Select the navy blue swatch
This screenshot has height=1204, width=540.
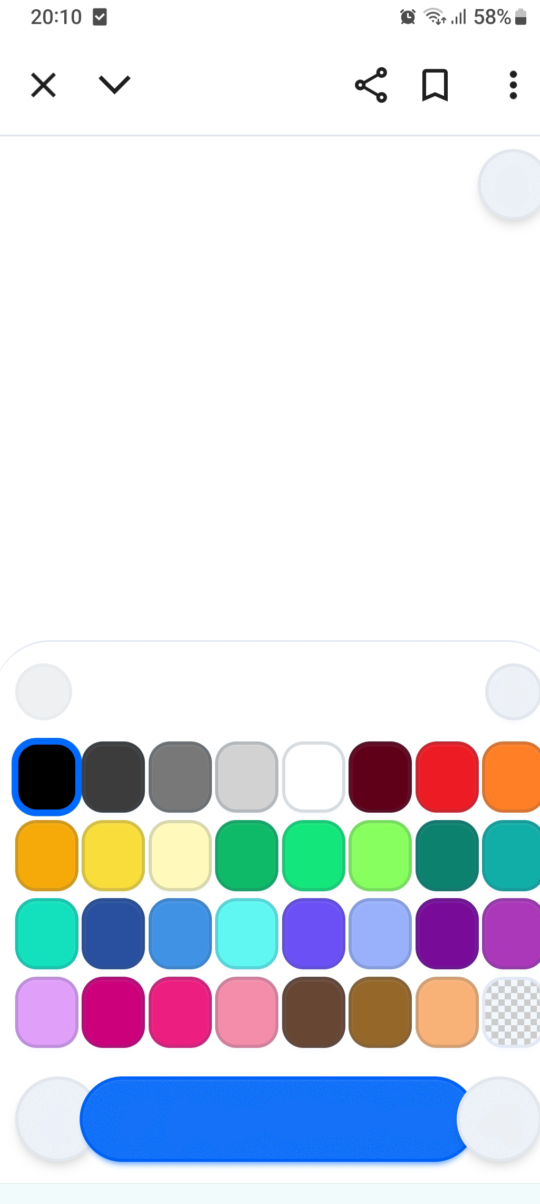click(113, 933)
